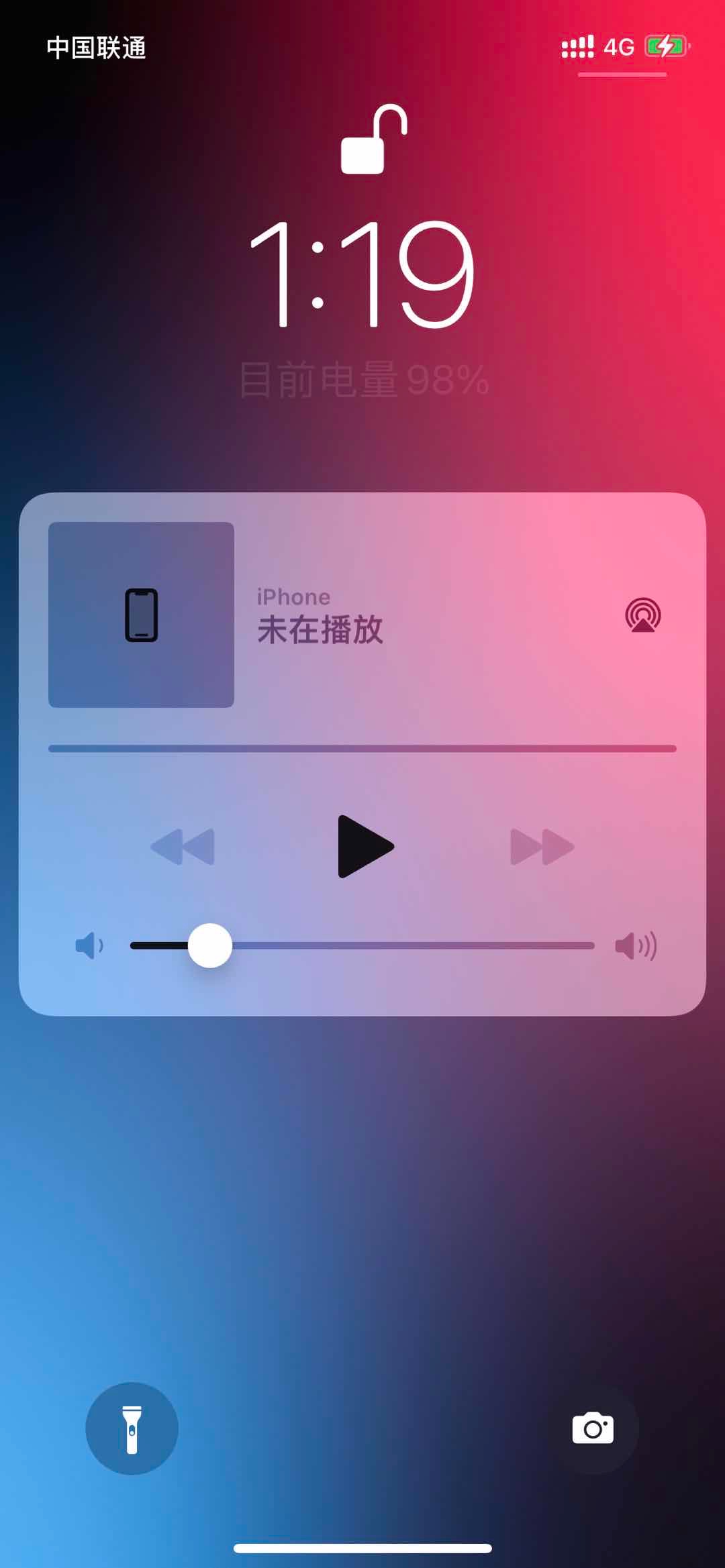Tap the playback progress bar
Screen dimensions: 725x1568
[362, 749]
